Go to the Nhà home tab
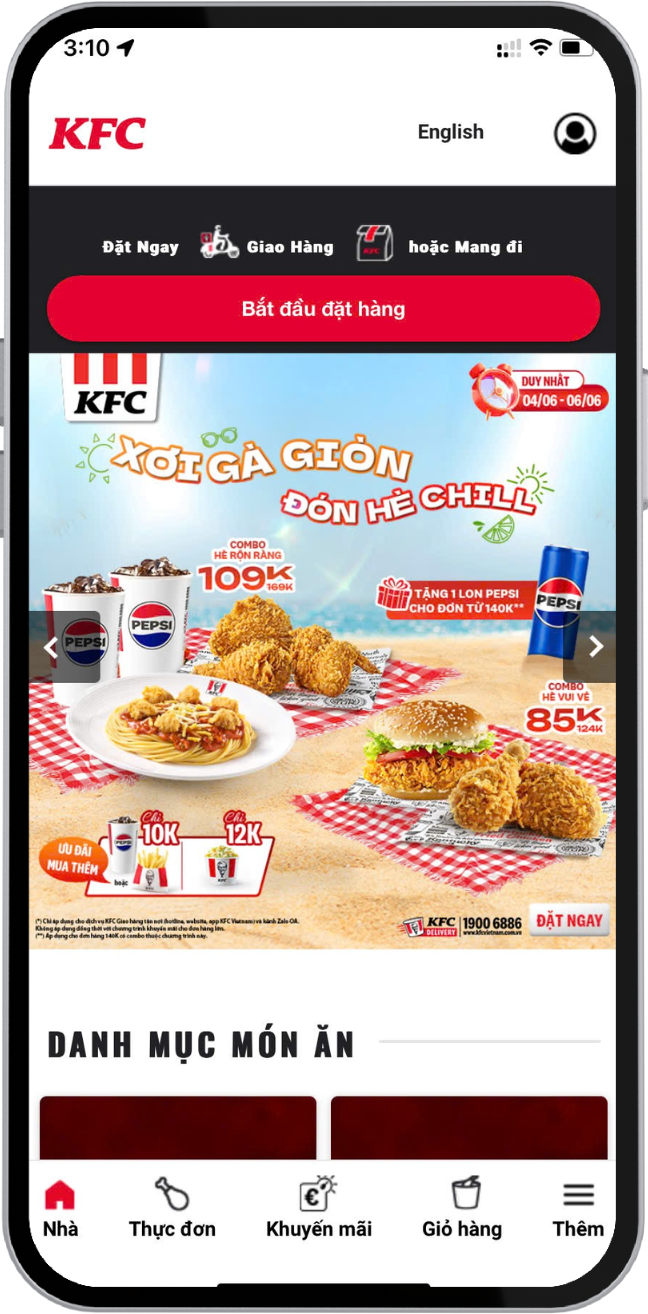Viewport: 648px width, 1314px height. [60, 1207]
